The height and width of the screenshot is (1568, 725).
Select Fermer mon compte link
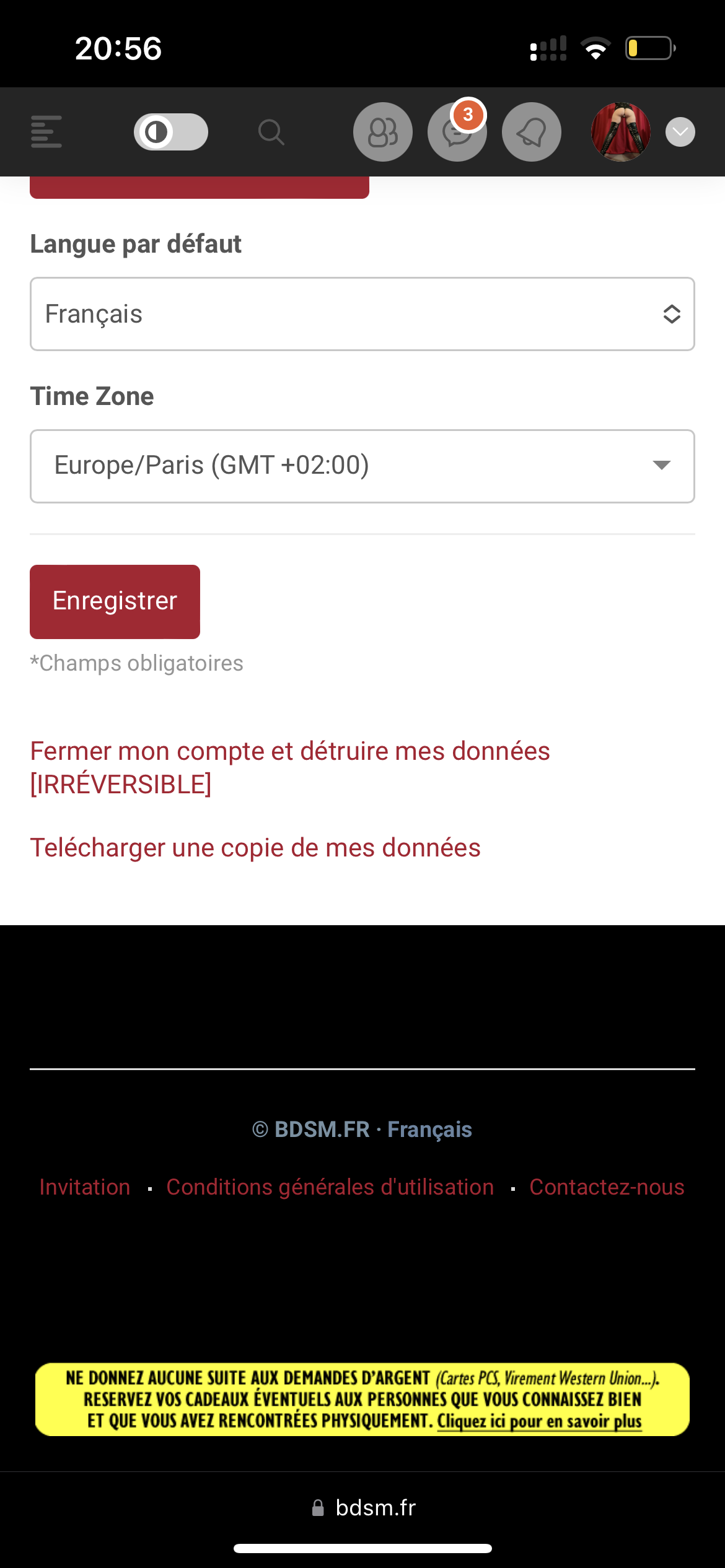click(x=289, y=767)
